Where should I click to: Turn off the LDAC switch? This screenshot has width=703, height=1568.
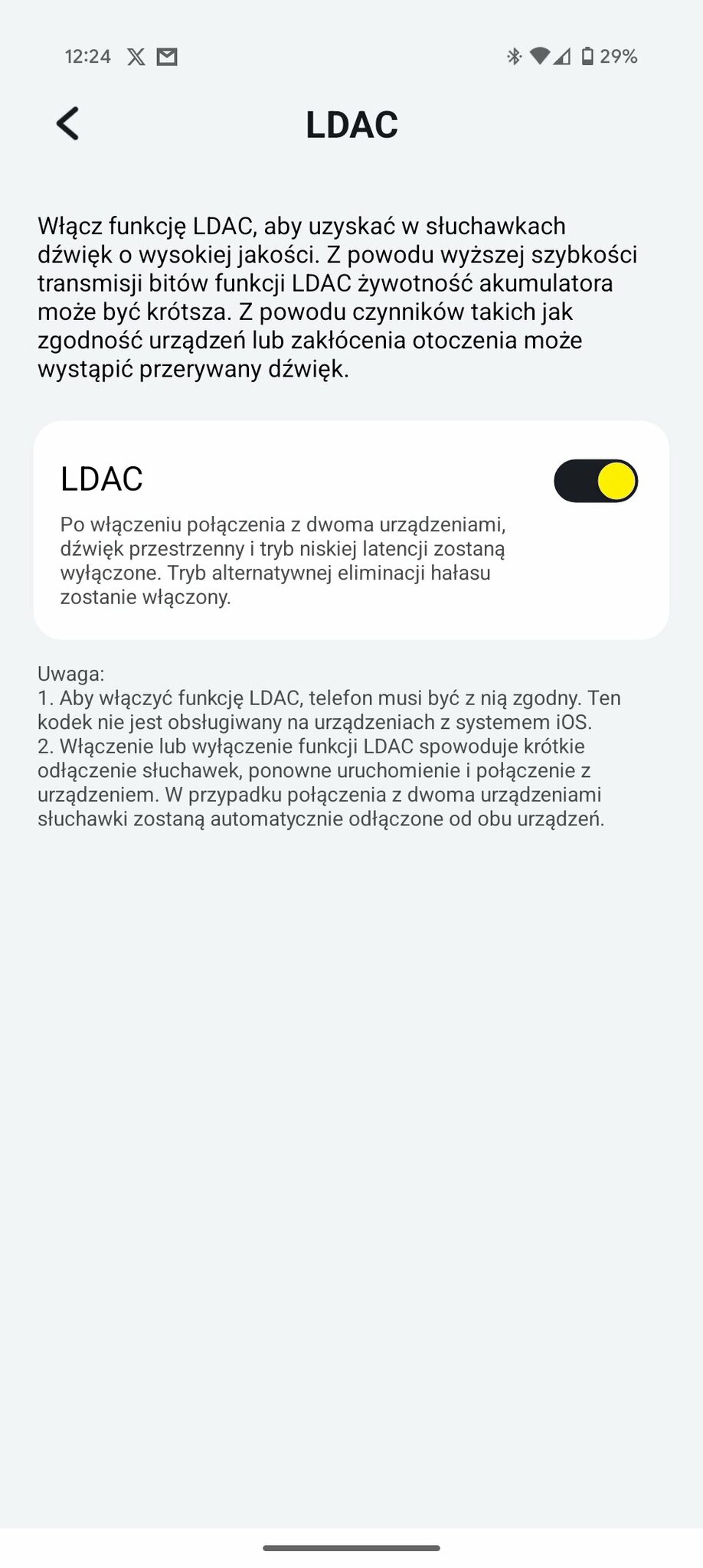(x=596, y=481)
